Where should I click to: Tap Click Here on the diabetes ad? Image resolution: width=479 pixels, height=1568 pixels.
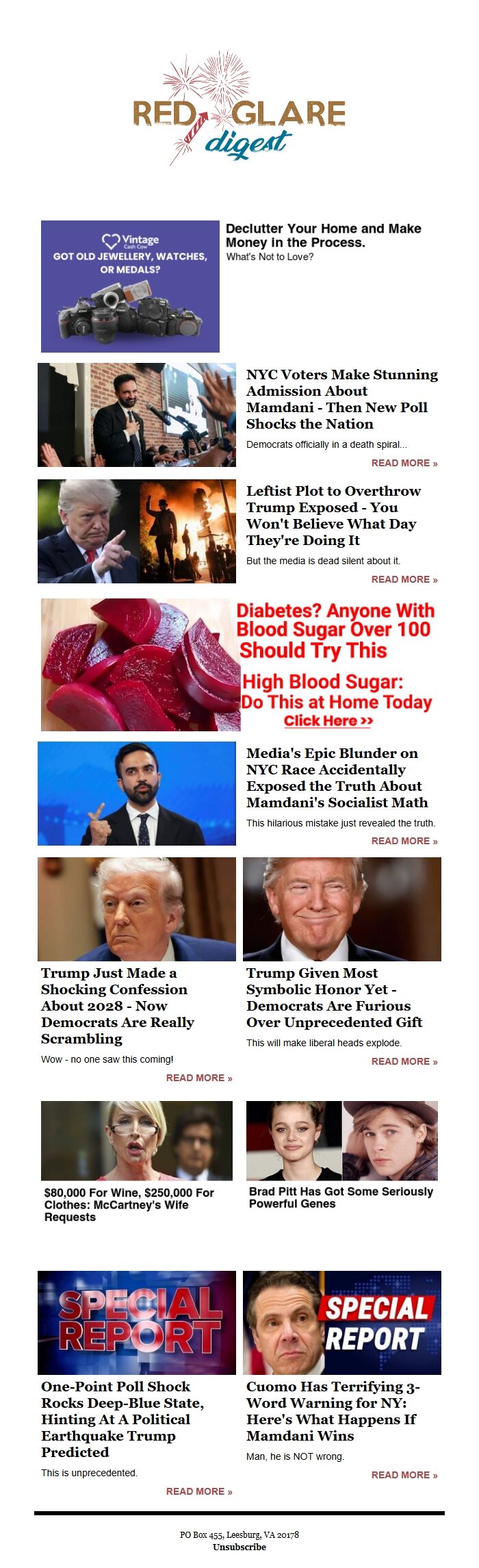(x=328, y=721)
